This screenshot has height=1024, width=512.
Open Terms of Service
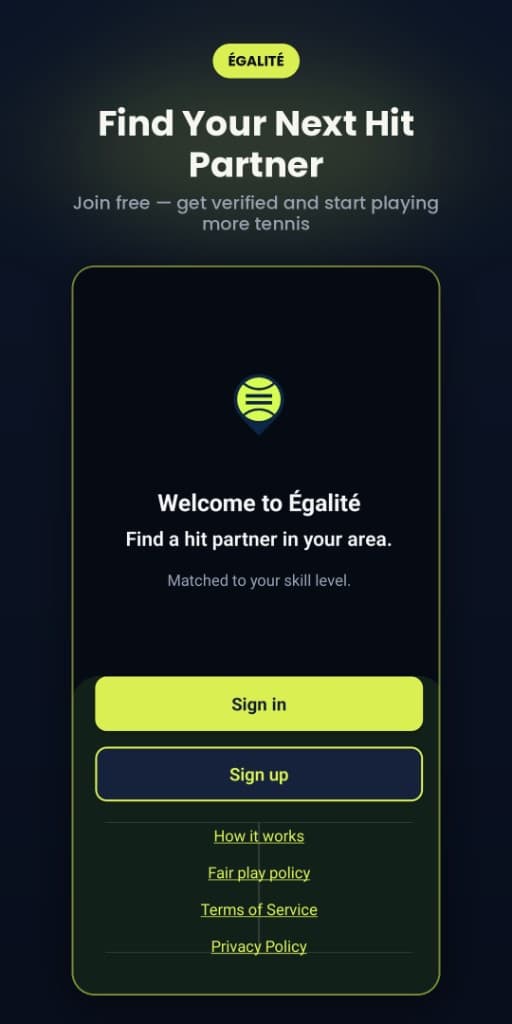(259, 909)
